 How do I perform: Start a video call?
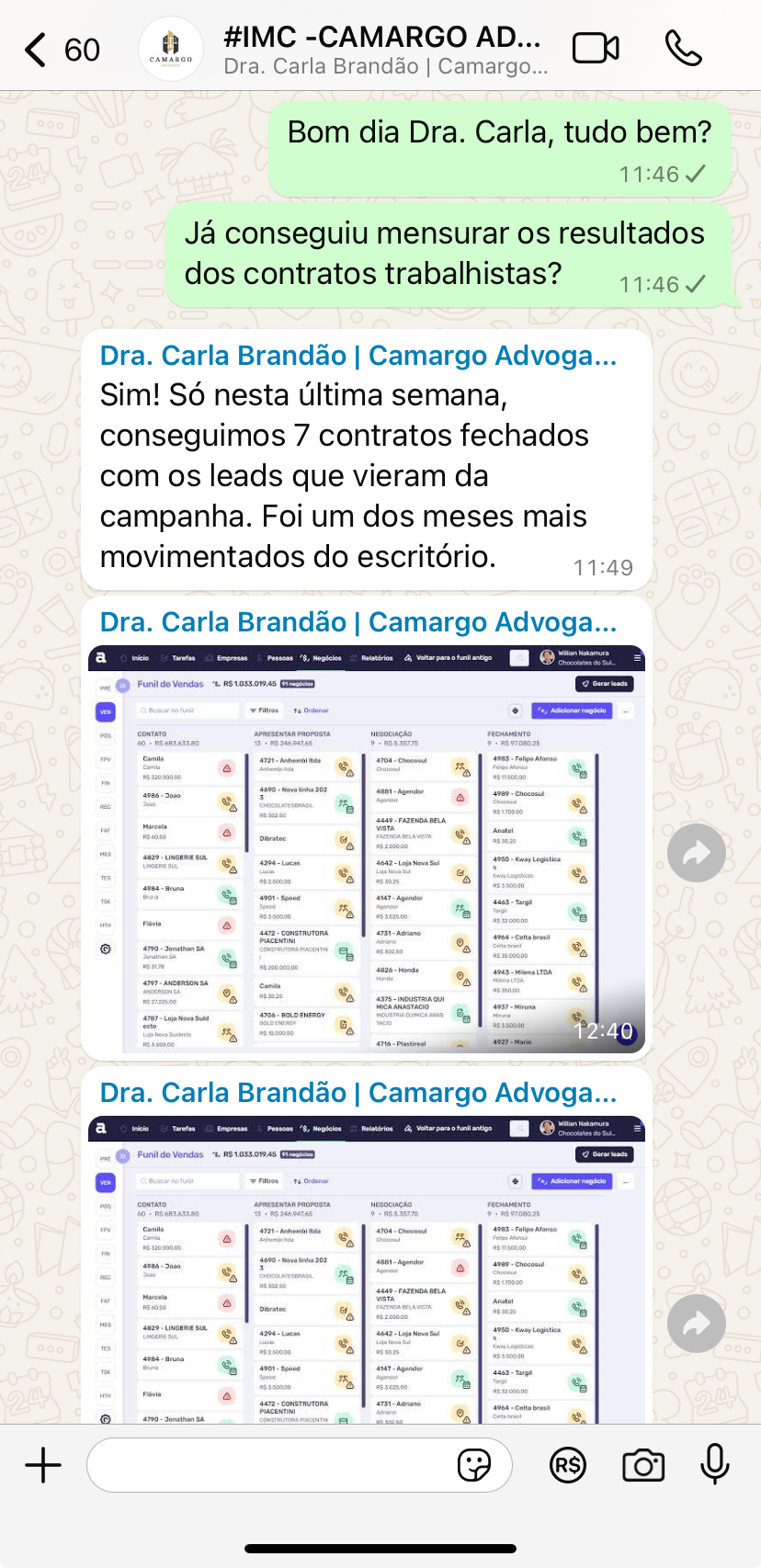coord(596,49)
